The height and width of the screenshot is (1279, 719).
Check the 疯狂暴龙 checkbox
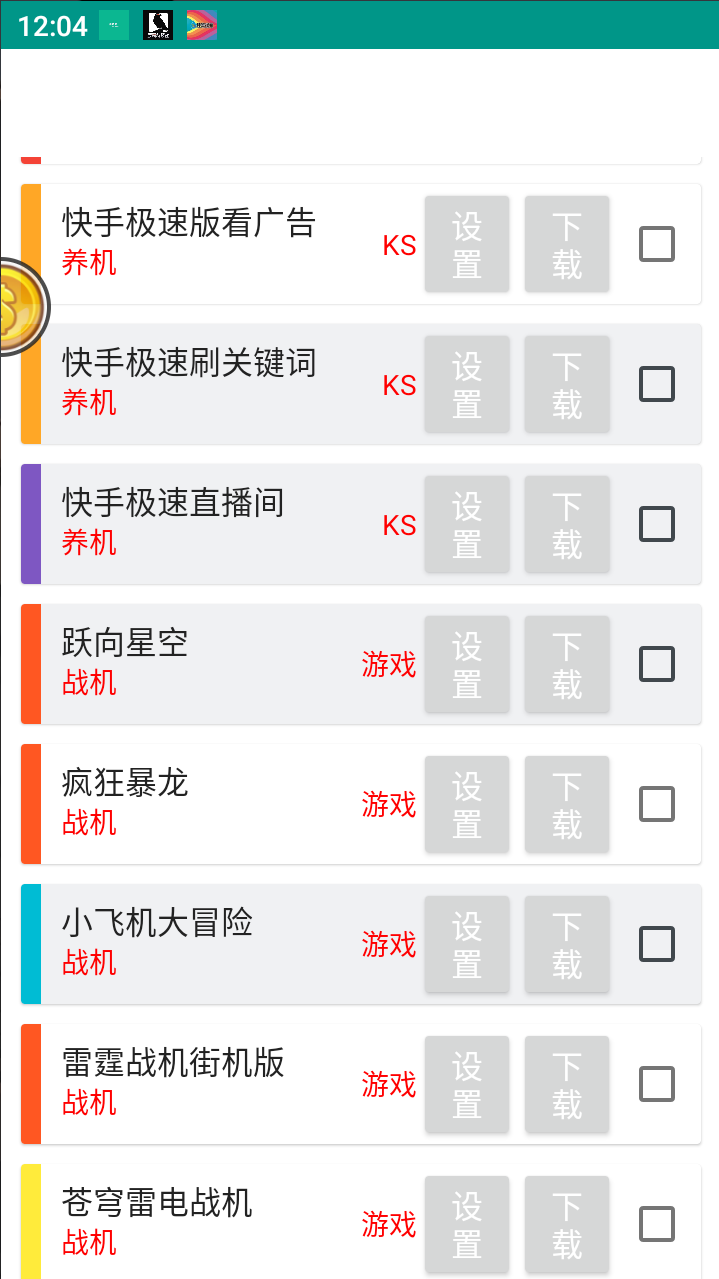click(657, 804)
